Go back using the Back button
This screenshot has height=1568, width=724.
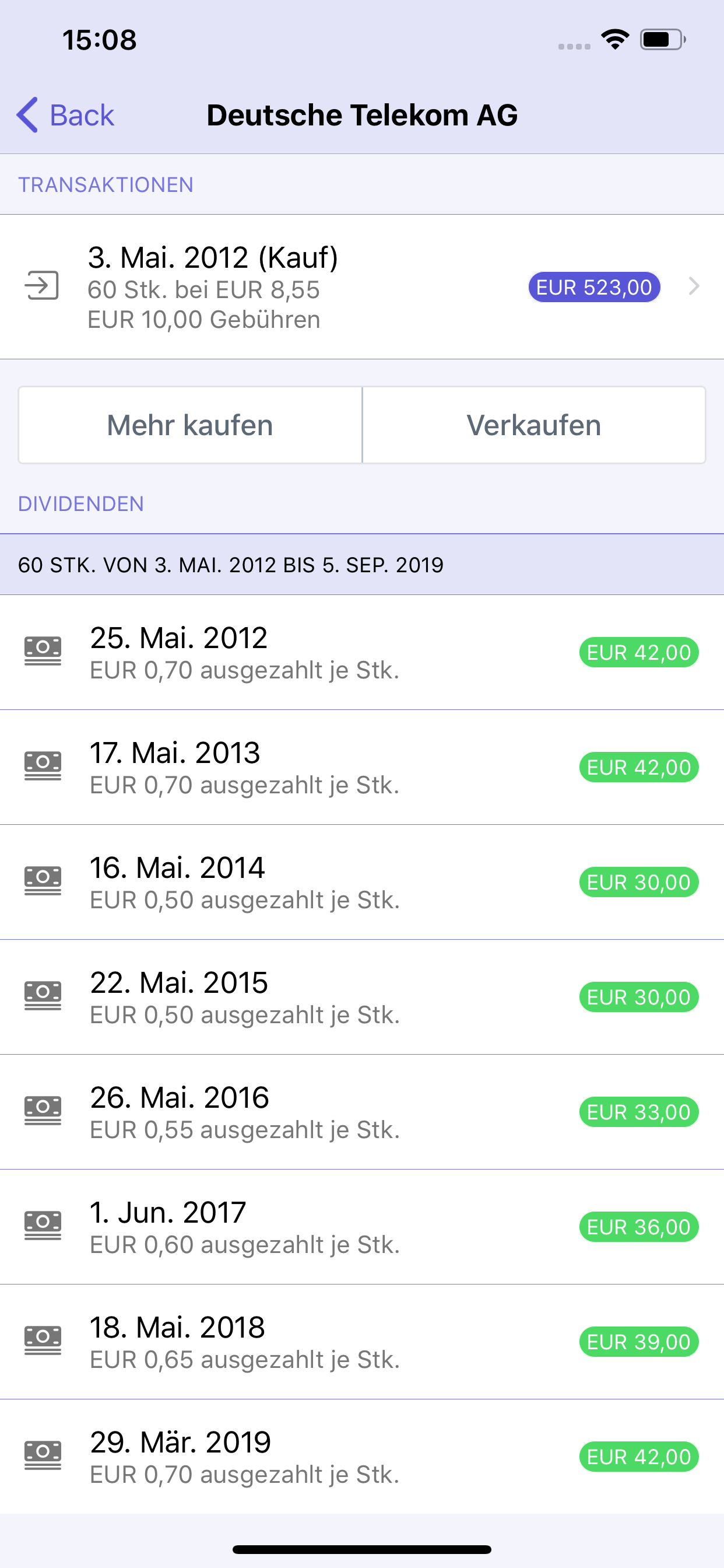(65, 115)
